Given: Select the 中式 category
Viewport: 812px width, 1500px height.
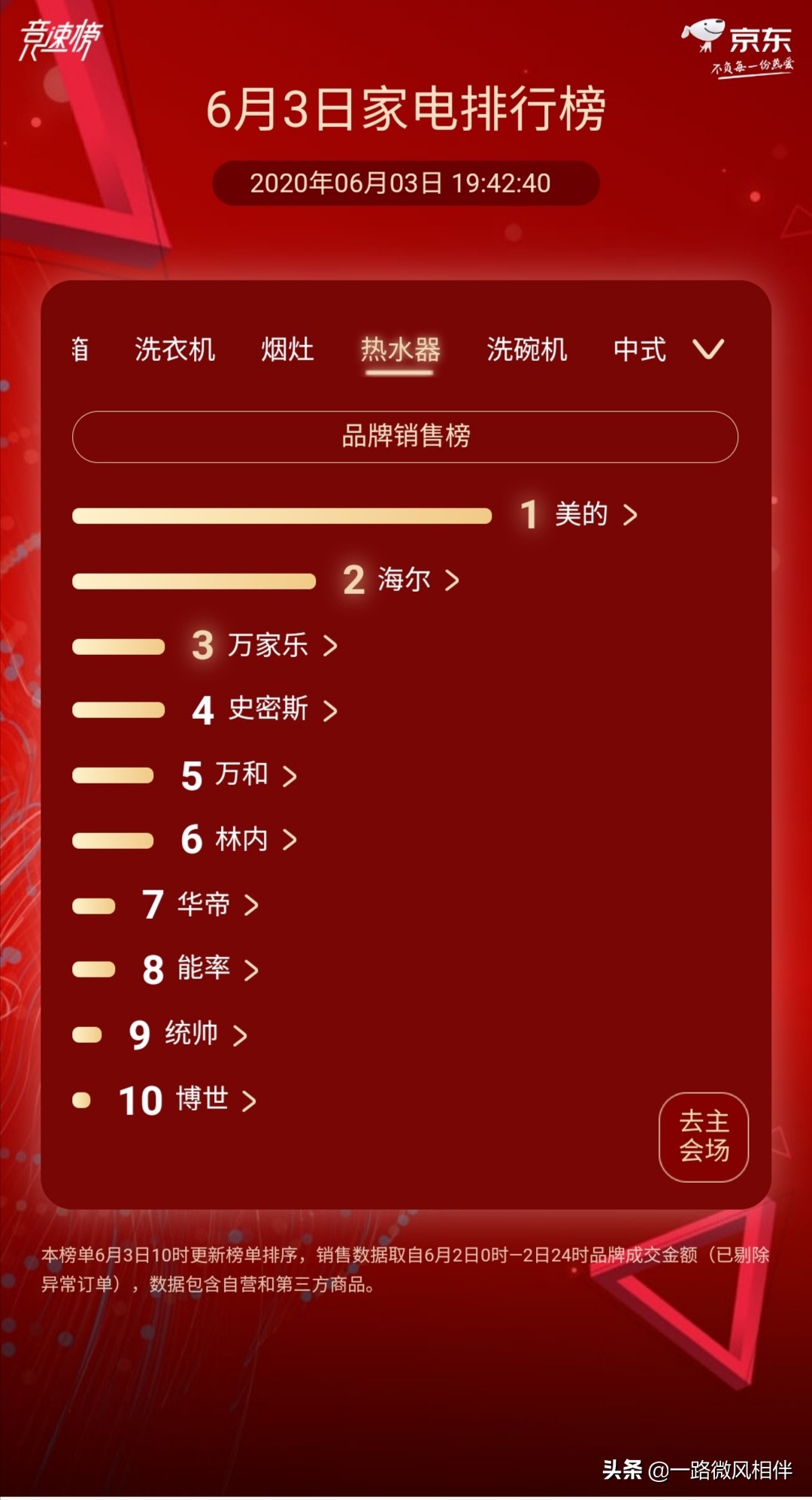Looking at the screenshot, I should [x=640, y=350].
